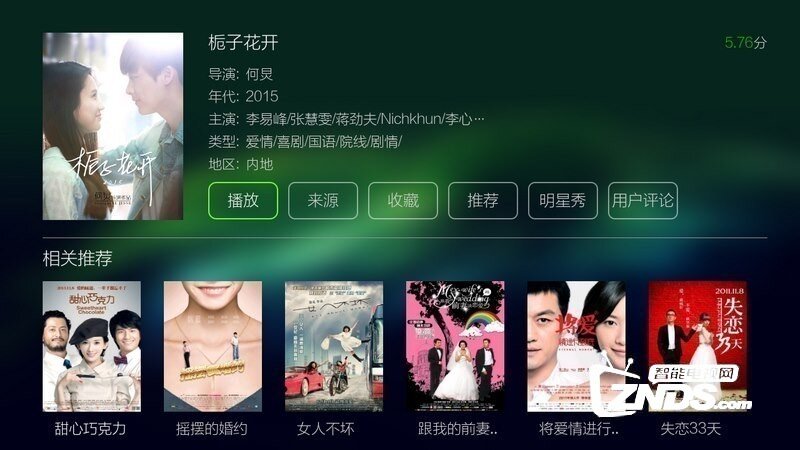Open recommended movie 女人不坏
800x450 pixels.
coord(334,346)
